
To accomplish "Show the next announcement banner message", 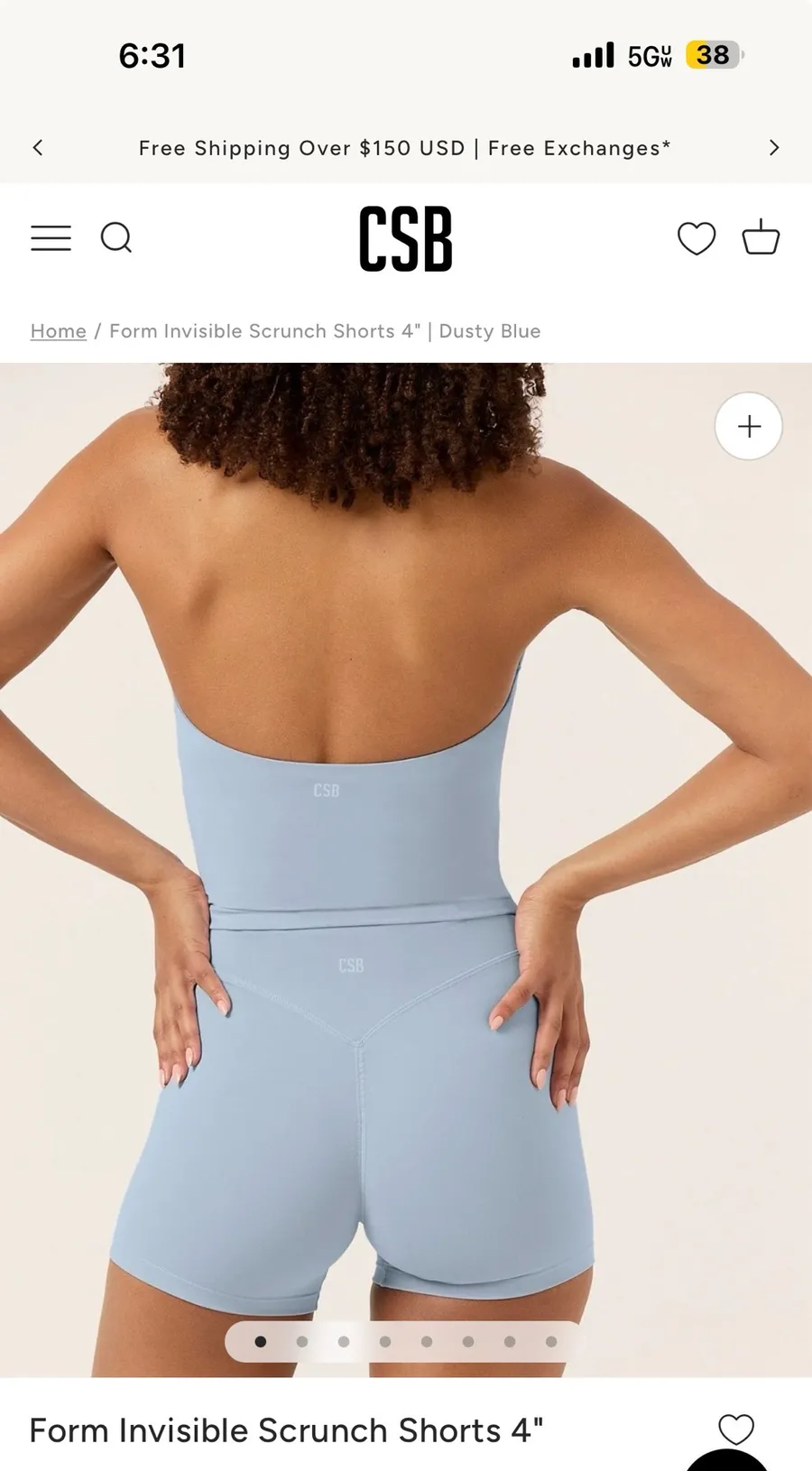I will pos(773,148).
